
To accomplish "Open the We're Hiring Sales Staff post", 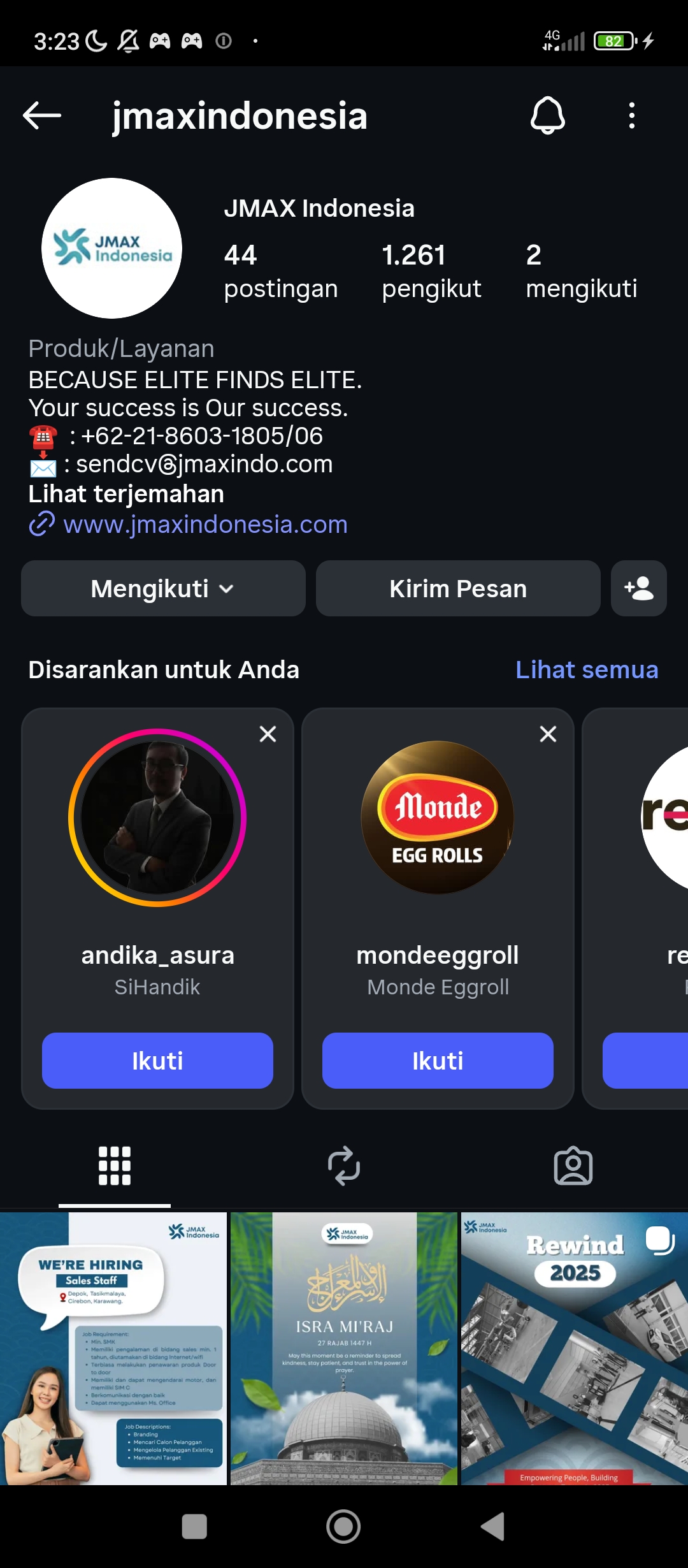I will (113, 1348).
